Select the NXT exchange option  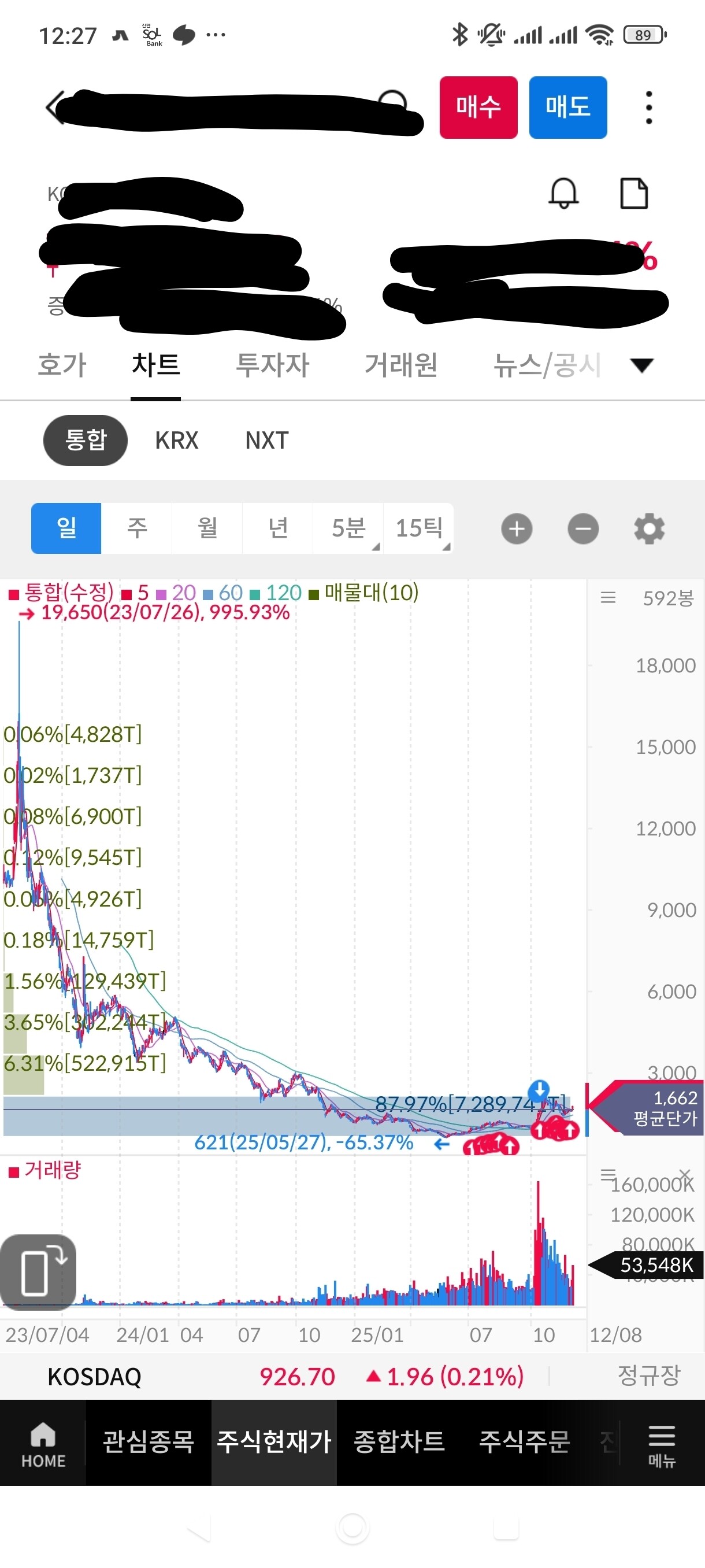pyautogui.click(x=266, y=440)
